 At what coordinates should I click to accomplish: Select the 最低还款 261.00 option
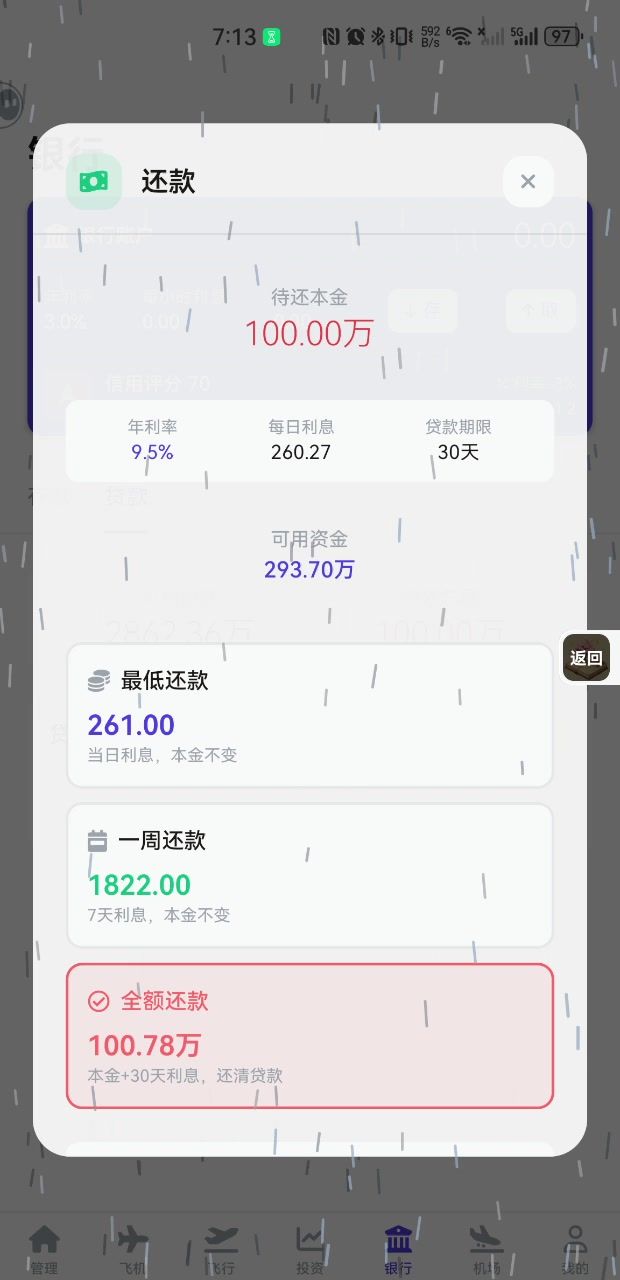[x=309, y=715]
